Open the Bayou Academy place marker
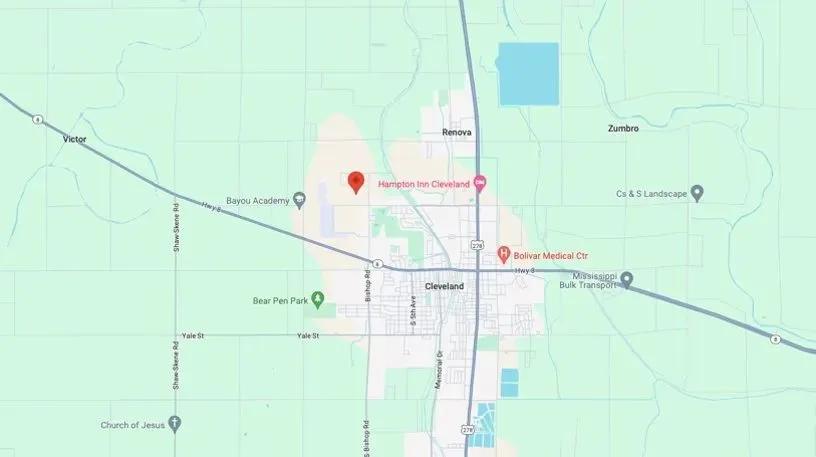 click(299, 199)
